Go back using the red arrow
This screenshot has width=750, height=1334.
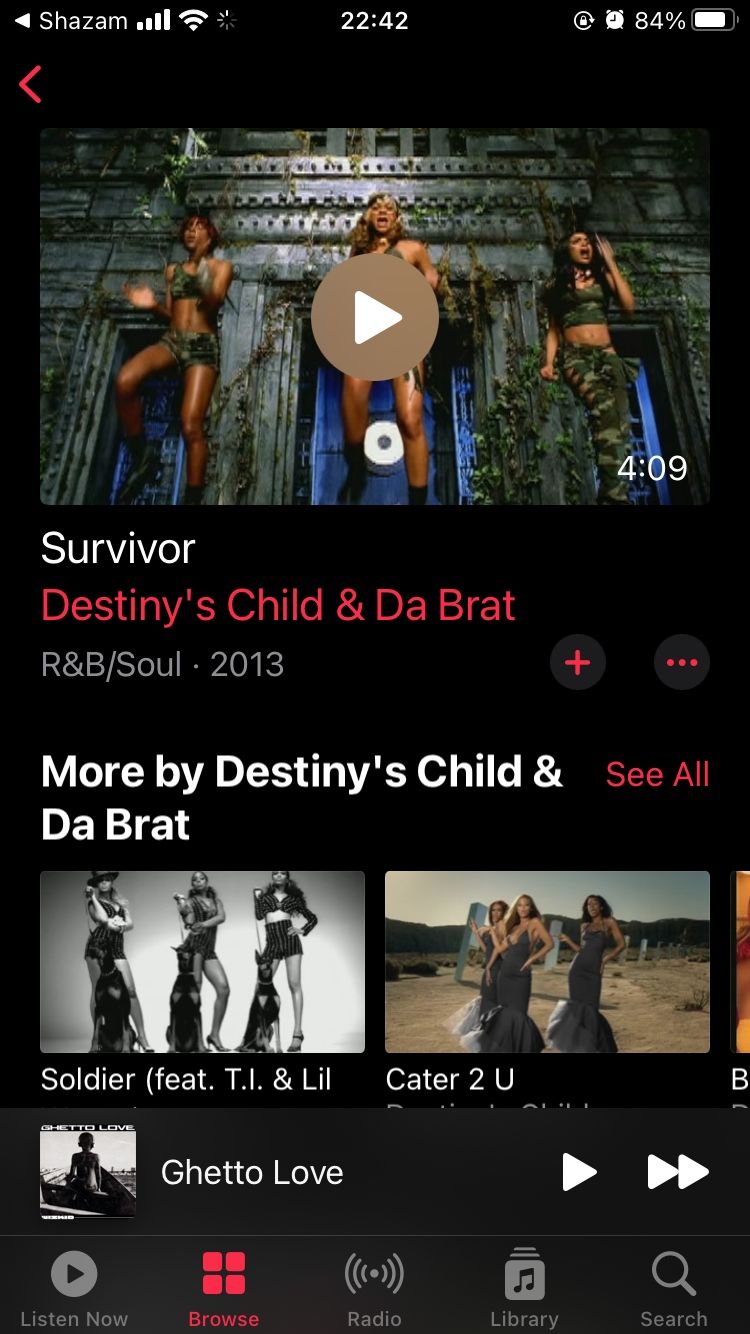click(x=31, y=85)
